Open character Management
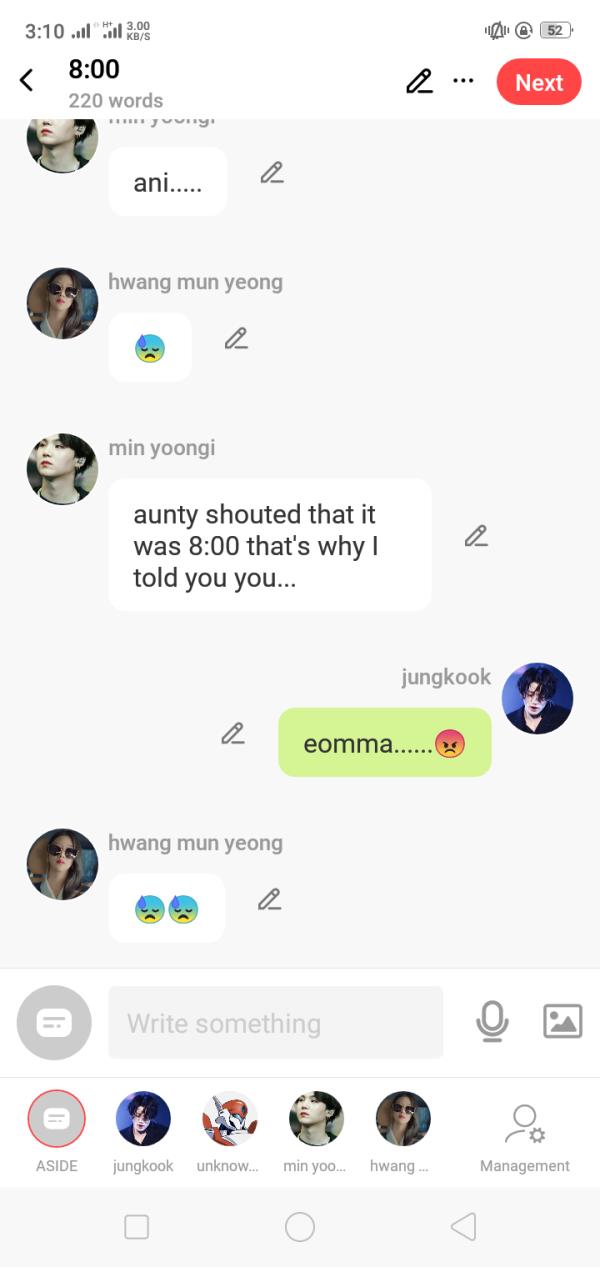600x1267 pixels. point(524,1125)
